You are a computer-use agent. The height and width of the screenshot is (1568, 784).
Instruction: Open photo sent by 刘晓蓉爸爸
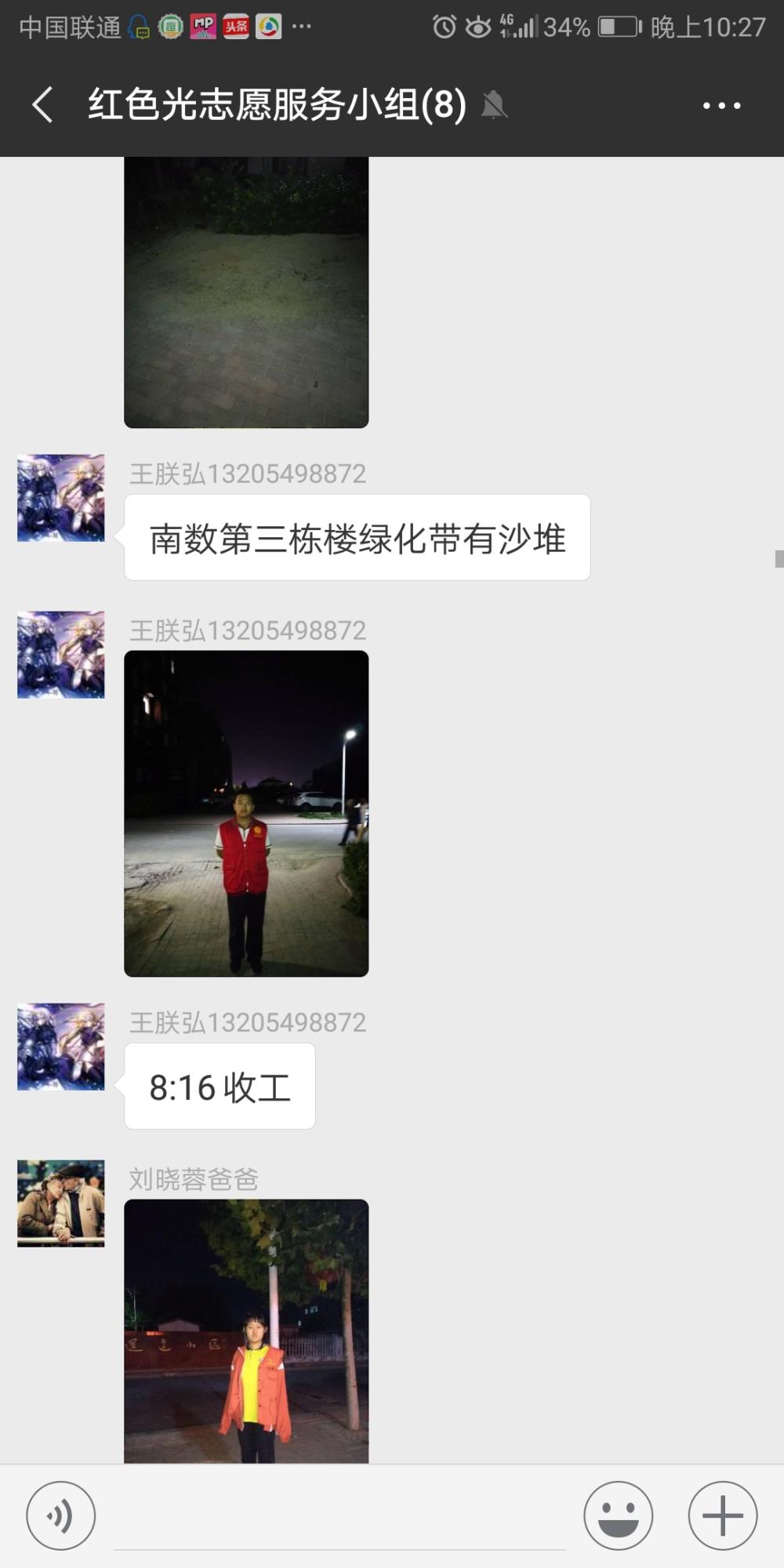click(x=246, y=1331)
